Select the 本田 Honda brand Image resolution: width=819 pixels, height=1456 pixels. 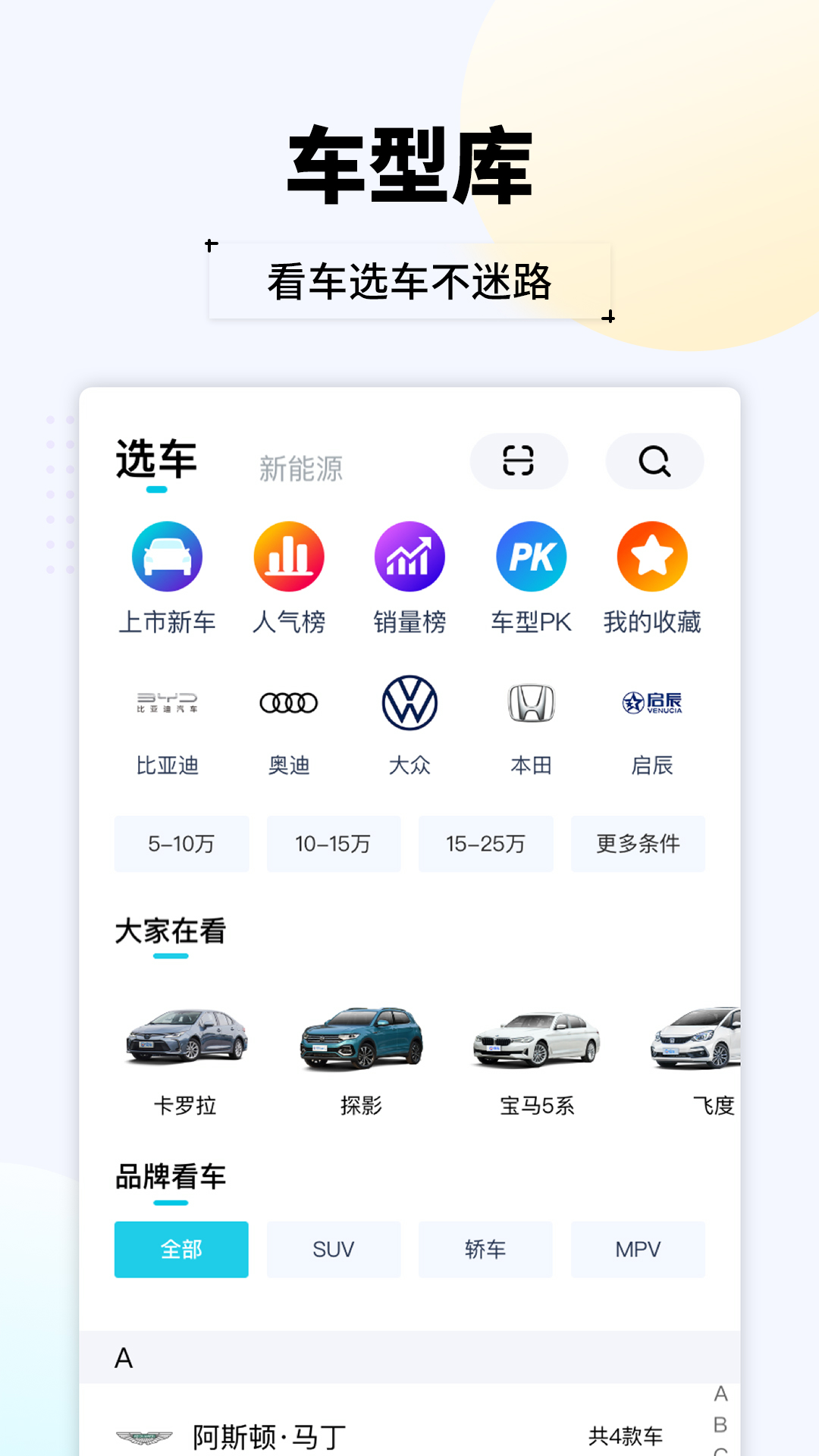tap(531, 703)
